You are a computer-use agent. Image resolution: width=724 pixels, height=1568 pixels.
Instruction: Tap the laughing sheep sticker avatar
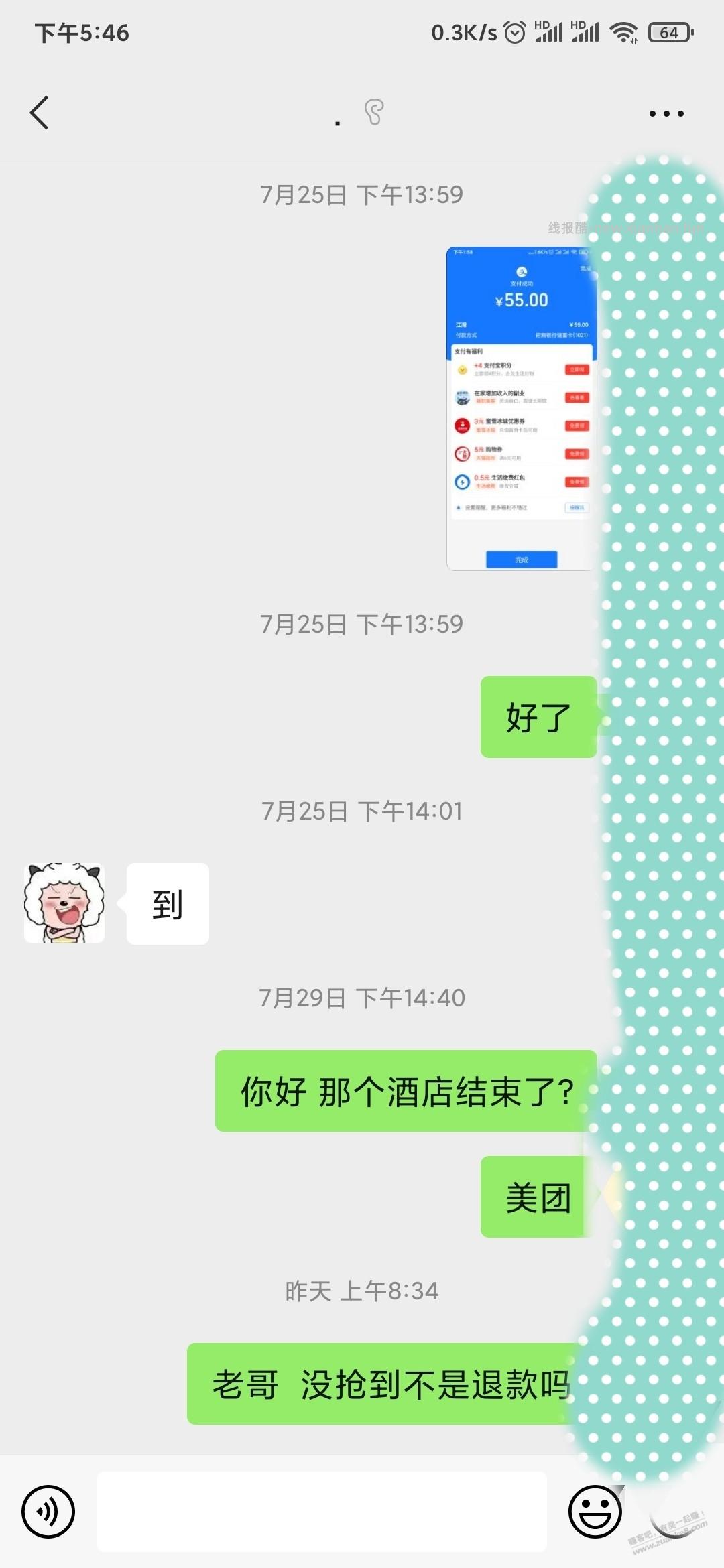pyautogui.click(x=65, y=903)
